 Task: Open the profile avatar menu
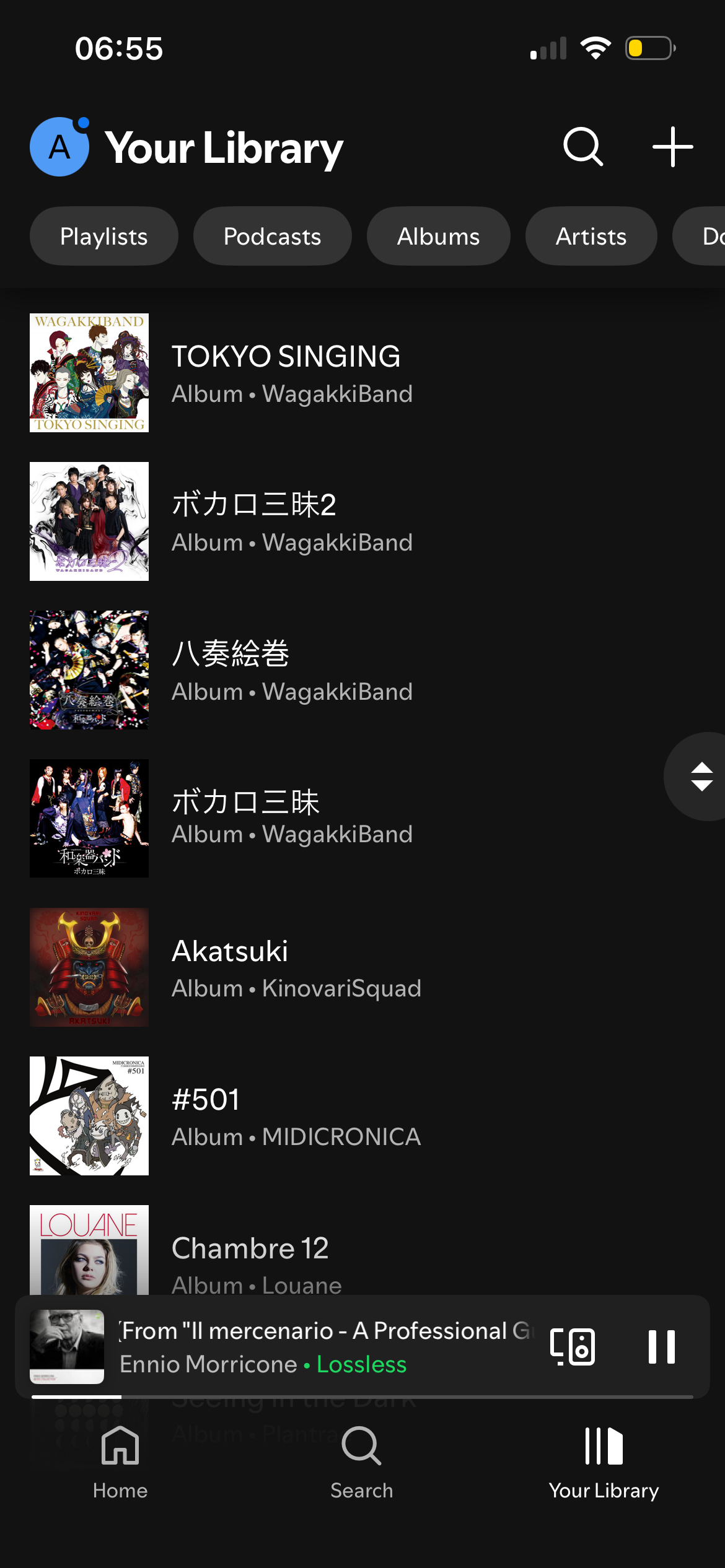coord(59,147)
